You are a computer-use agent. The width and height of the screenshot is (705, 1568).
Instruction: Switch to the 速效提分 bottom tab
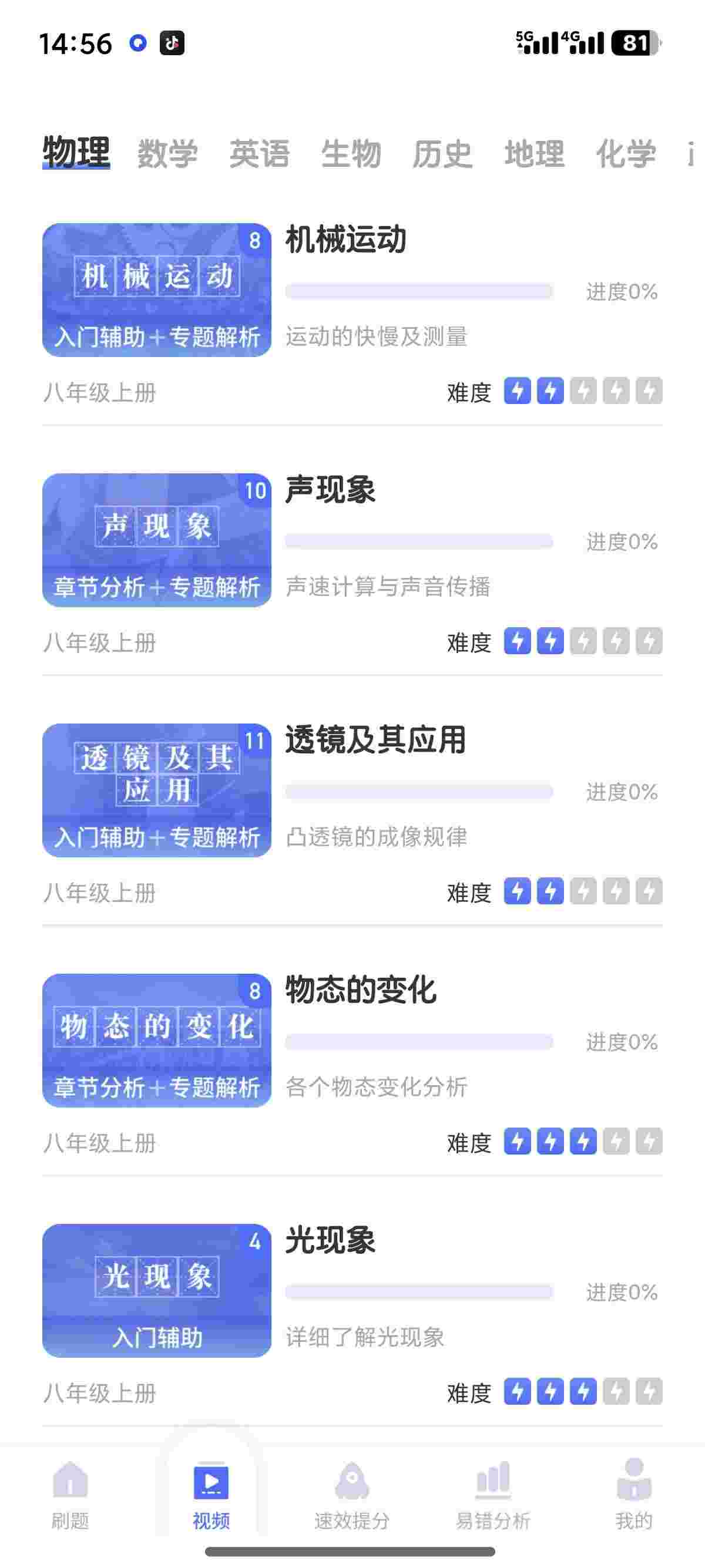pos(352,1495)
